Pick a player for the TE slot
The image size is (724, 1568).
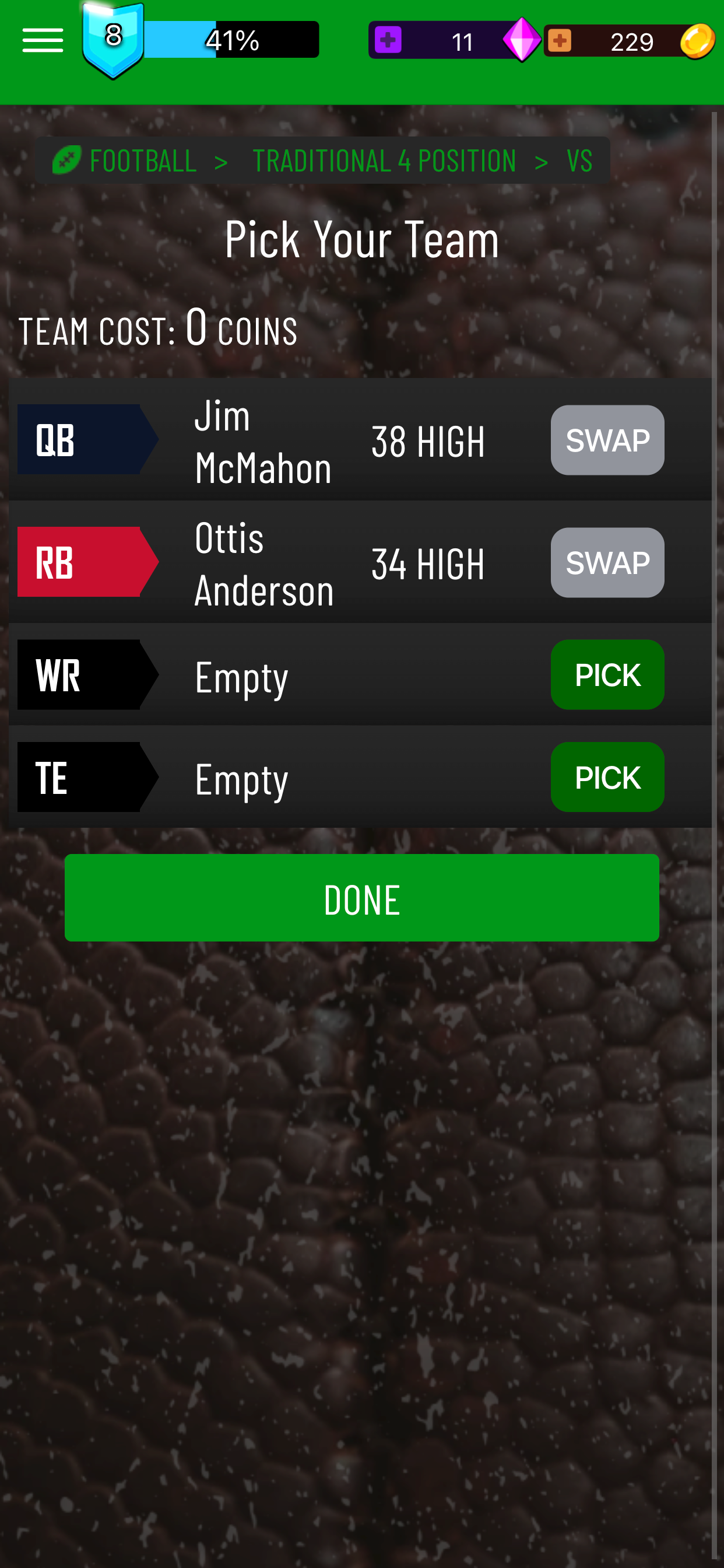click(607, 776)
